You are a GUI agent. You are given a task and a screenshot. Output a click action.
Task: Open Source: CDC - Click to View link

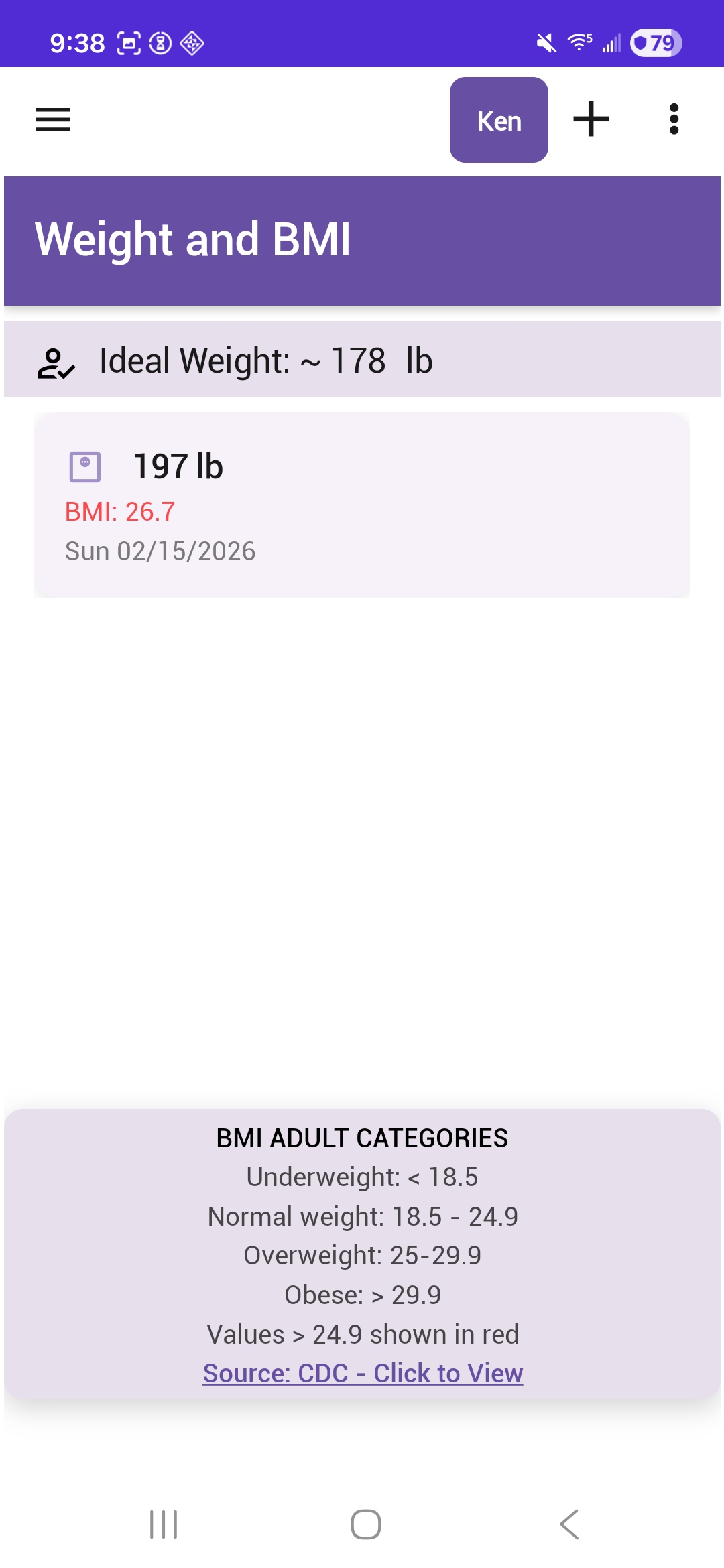click(x=363, y=1373)
